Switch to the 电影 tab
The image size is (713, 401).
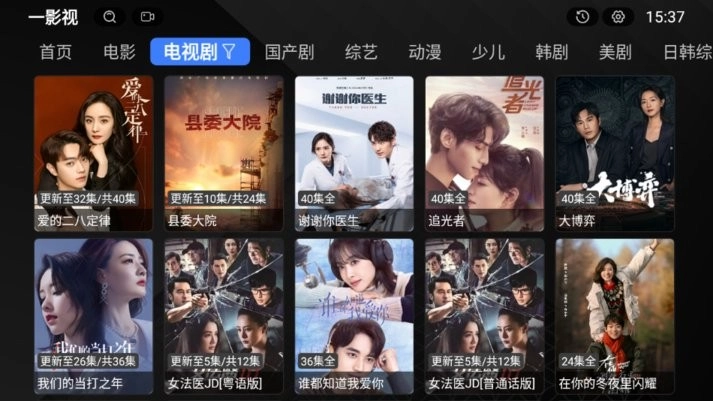point(119,52)
